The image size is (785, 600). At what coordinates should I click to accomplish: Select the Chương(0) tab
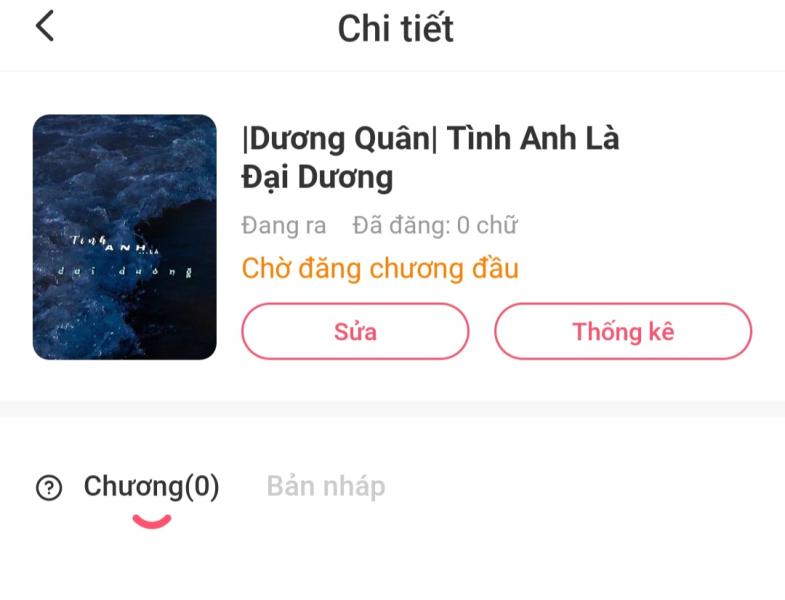click(151, 487)
